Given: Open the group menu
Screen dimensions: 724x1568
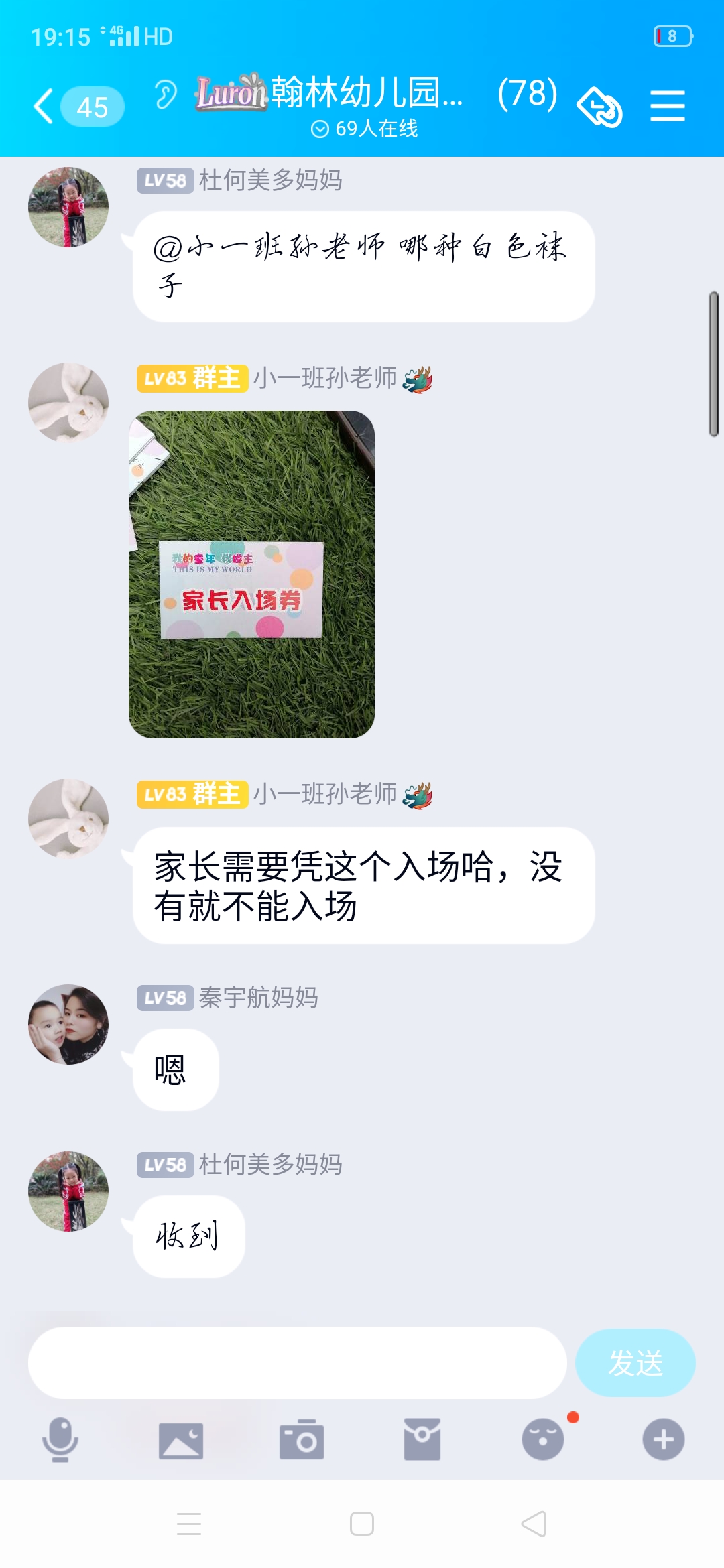Looking at the screenshot, I should 667,107.
